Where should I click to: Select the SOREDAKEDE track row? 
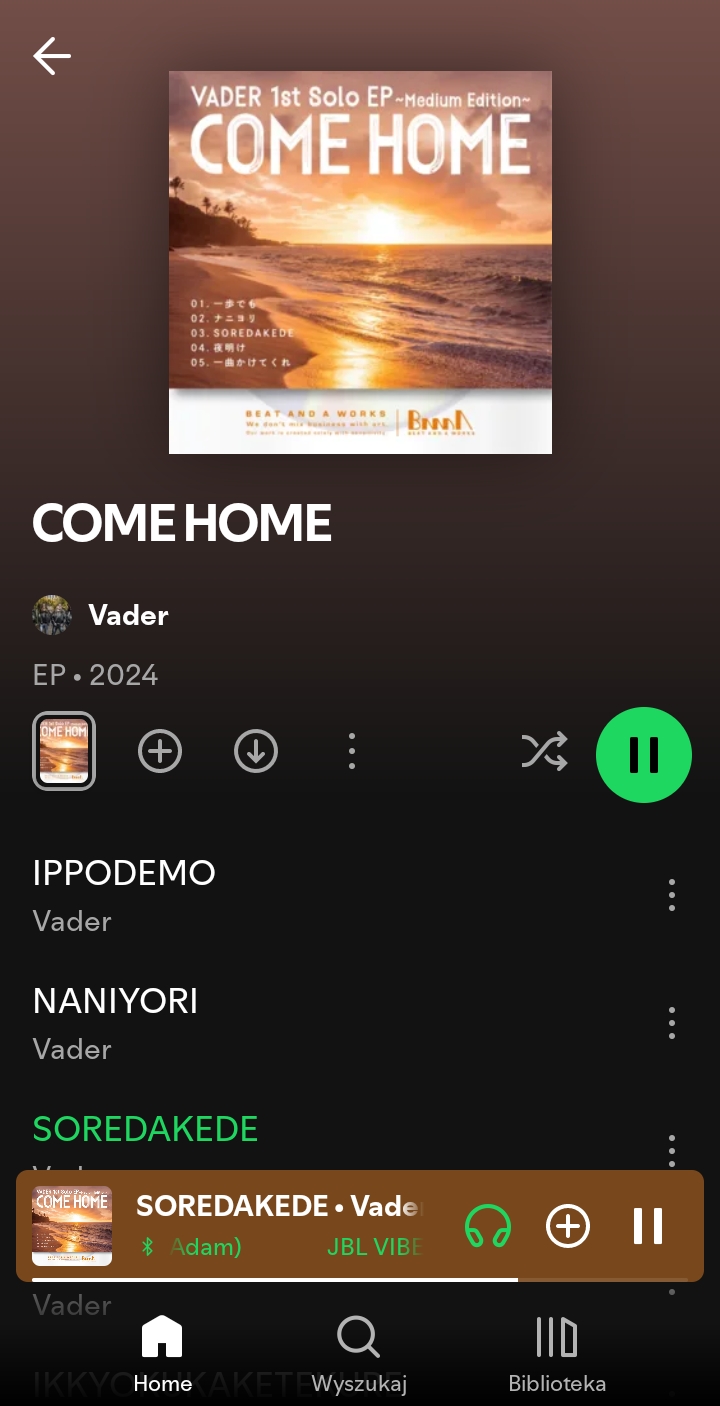tap(146, 1129)
